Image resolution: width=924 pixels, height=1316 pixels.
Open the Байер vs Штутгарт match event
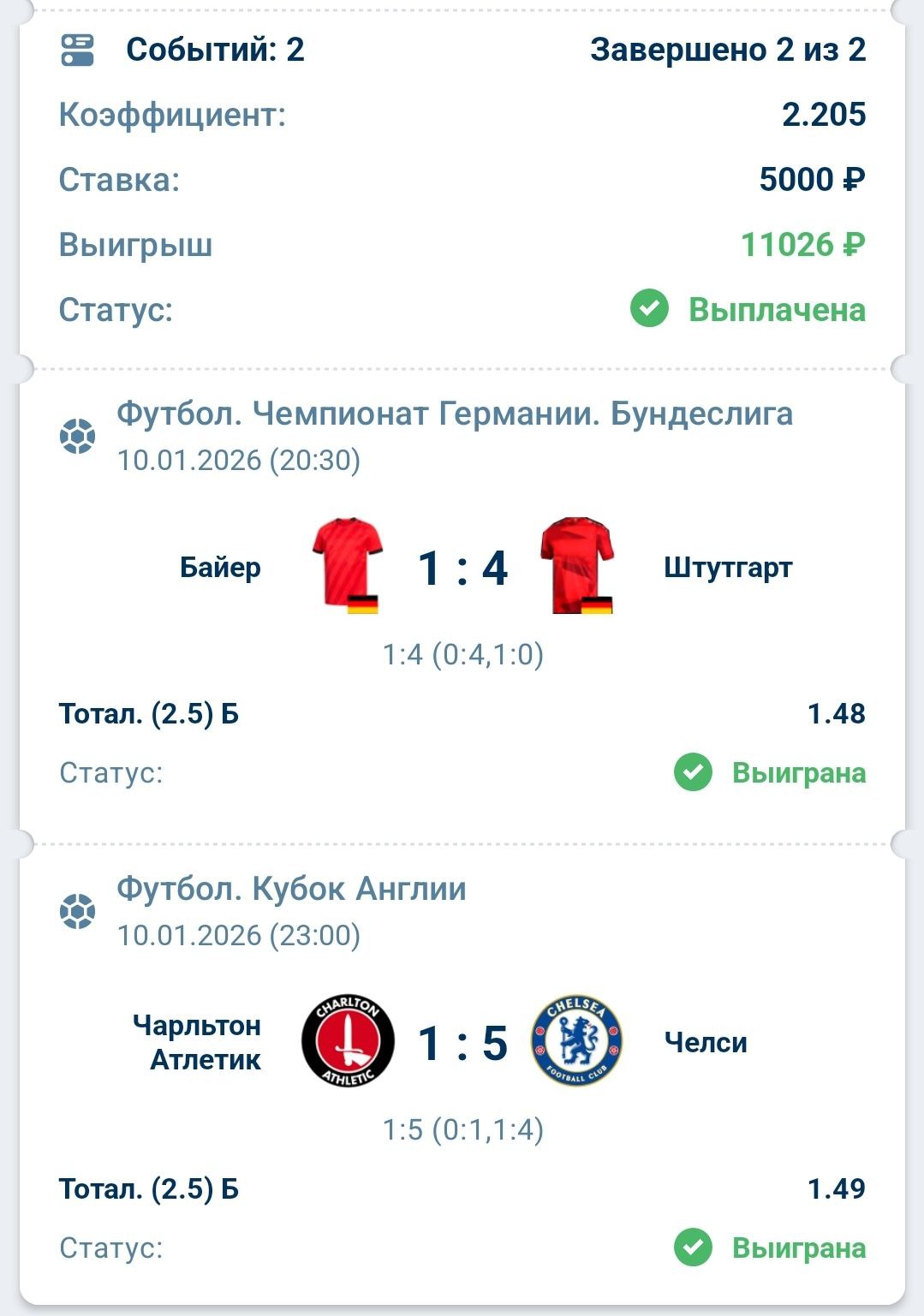coord(462,568)
